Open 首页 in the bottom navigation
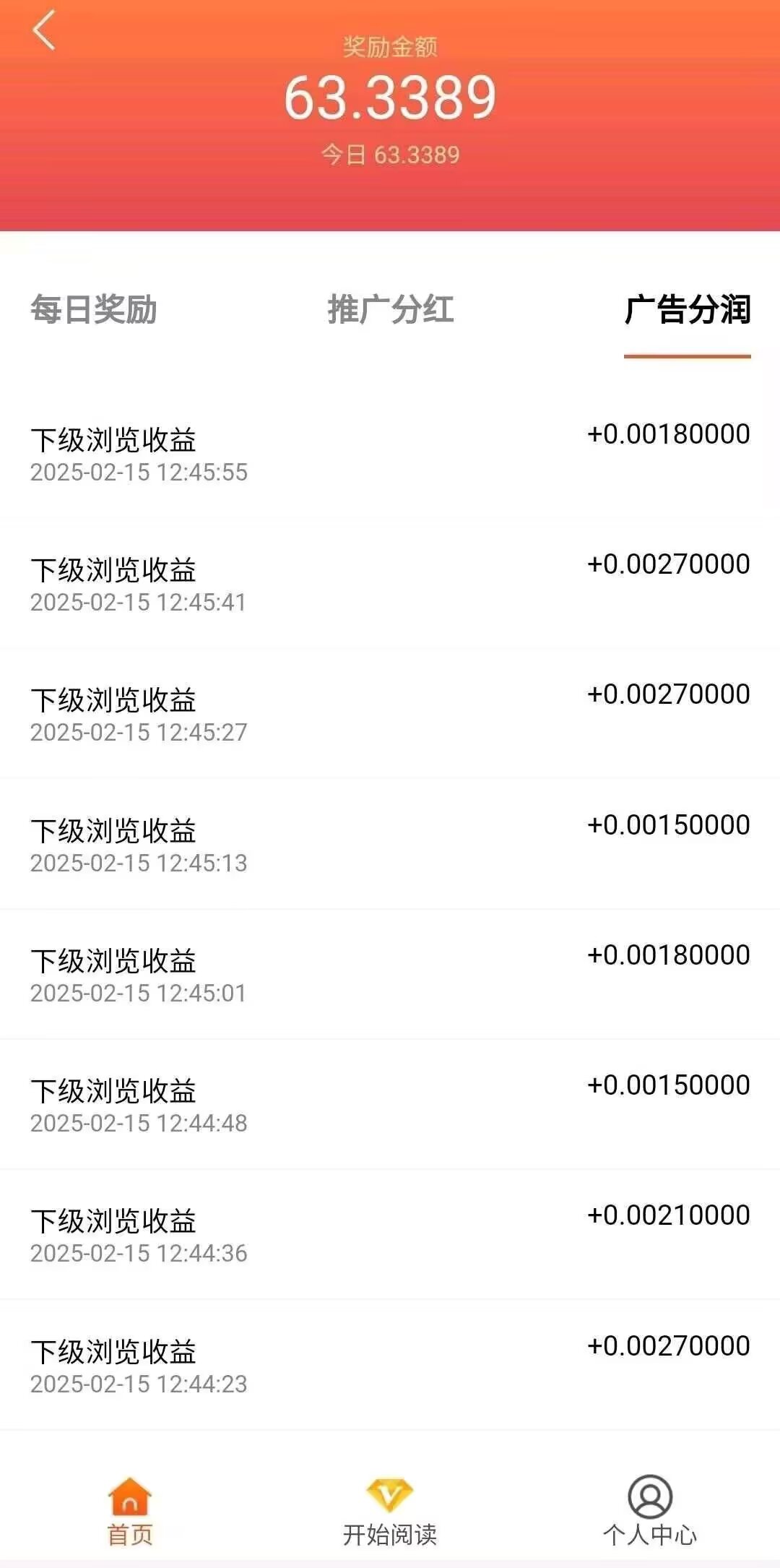Screen dimensions: 780x1568 [x=130, y=1511]
